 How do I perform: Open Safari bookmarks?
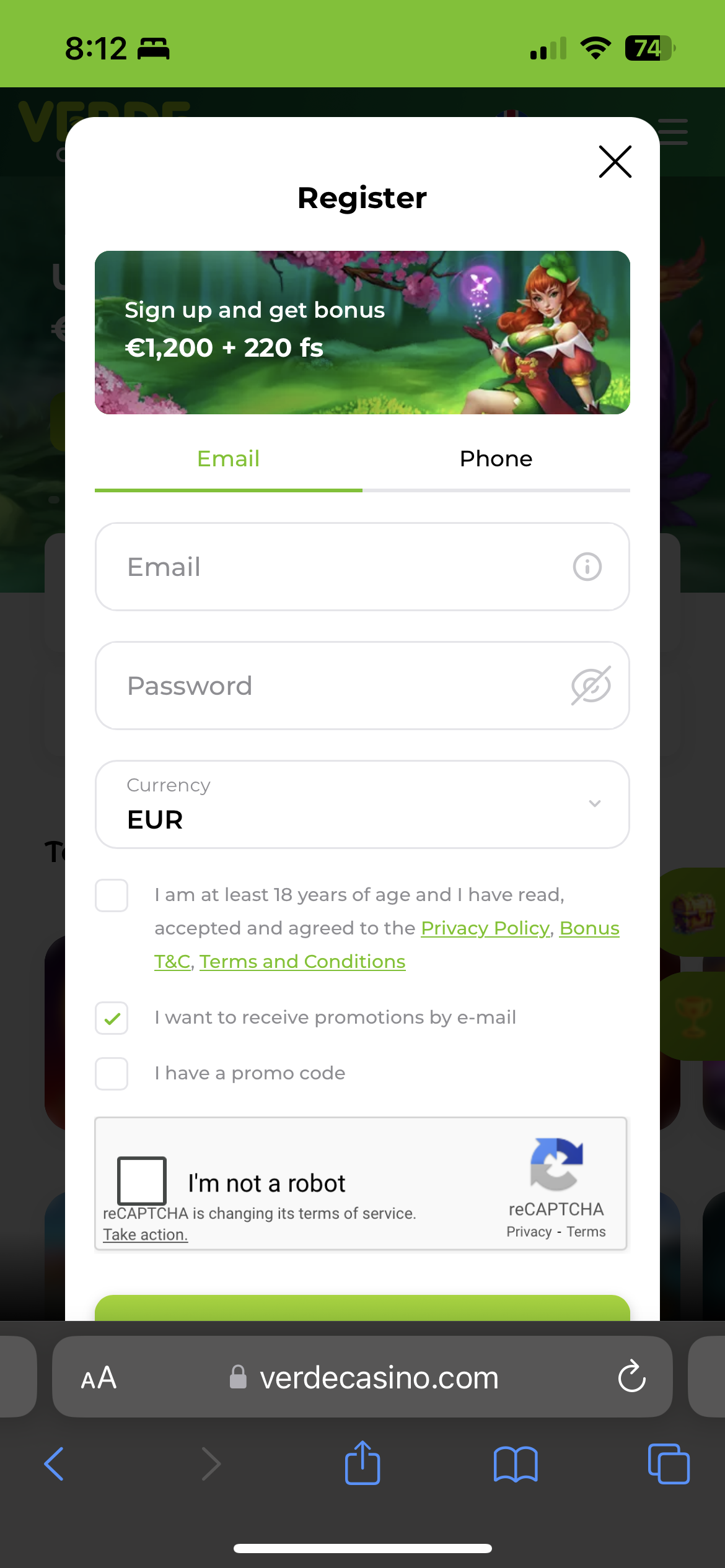click(516, 1464)
